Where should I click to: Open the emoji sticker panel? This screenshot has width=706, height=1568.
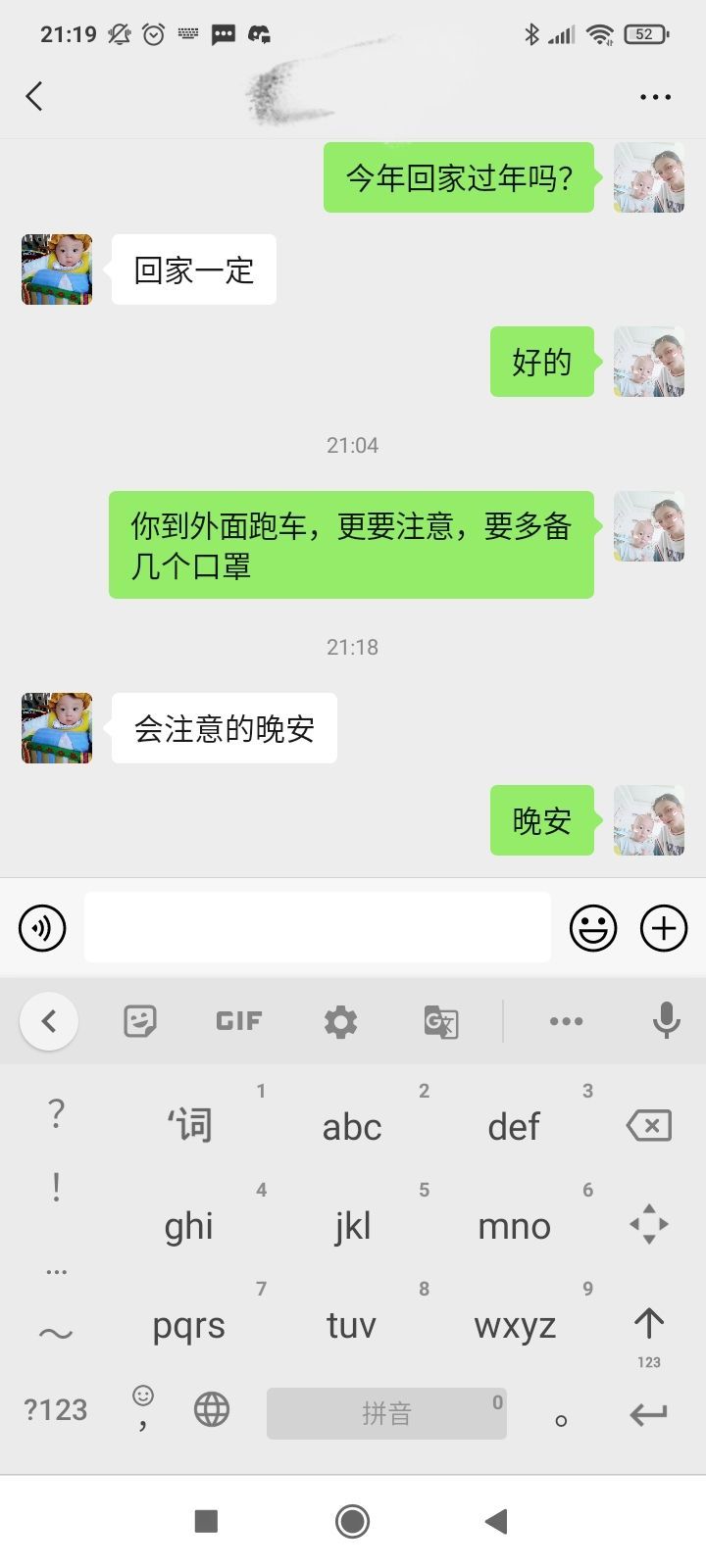[x=593, y=928]
